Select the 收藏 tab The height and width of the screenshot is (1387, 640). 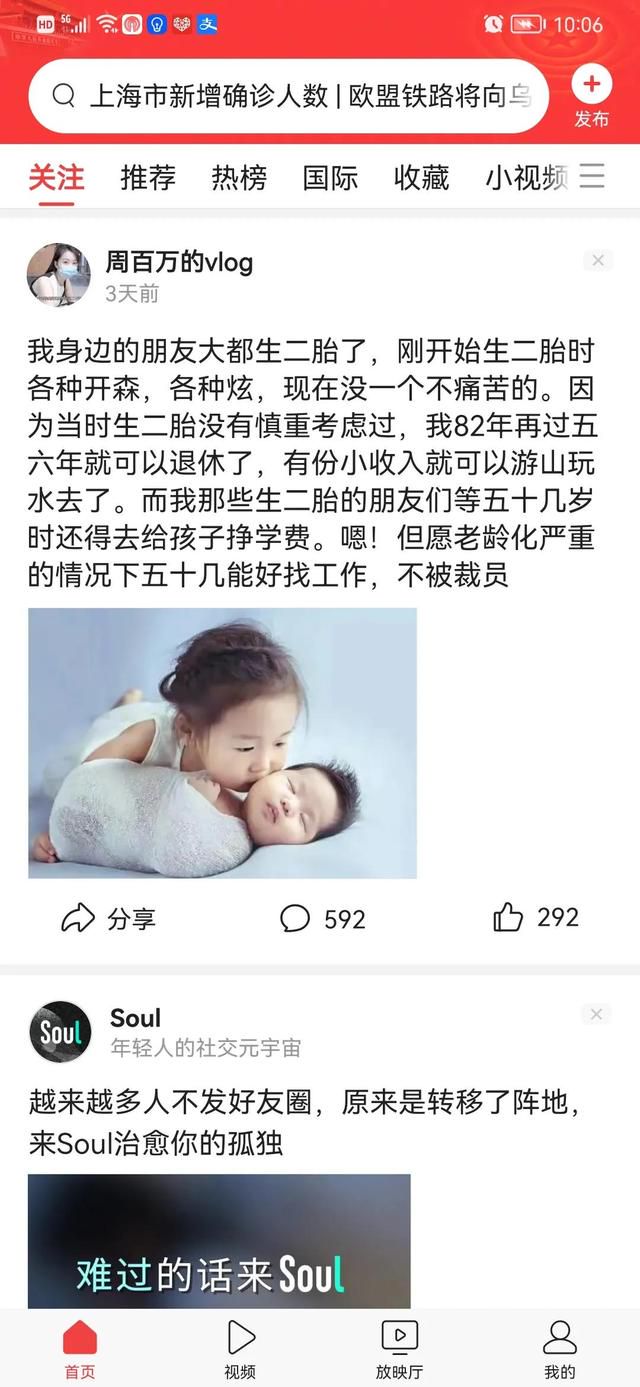421,178
